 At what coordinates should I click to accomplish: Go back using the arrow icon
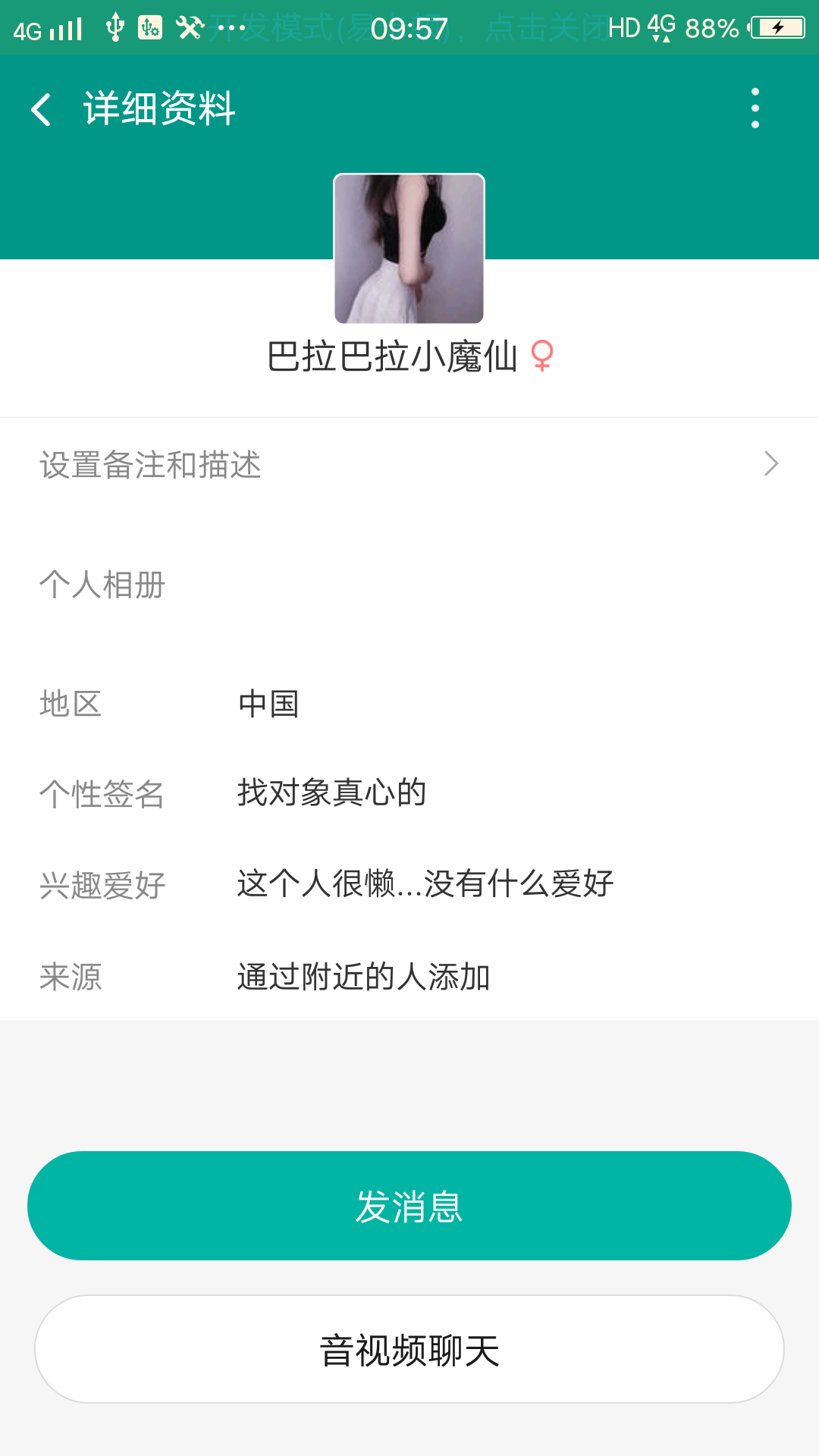(42, 109)
